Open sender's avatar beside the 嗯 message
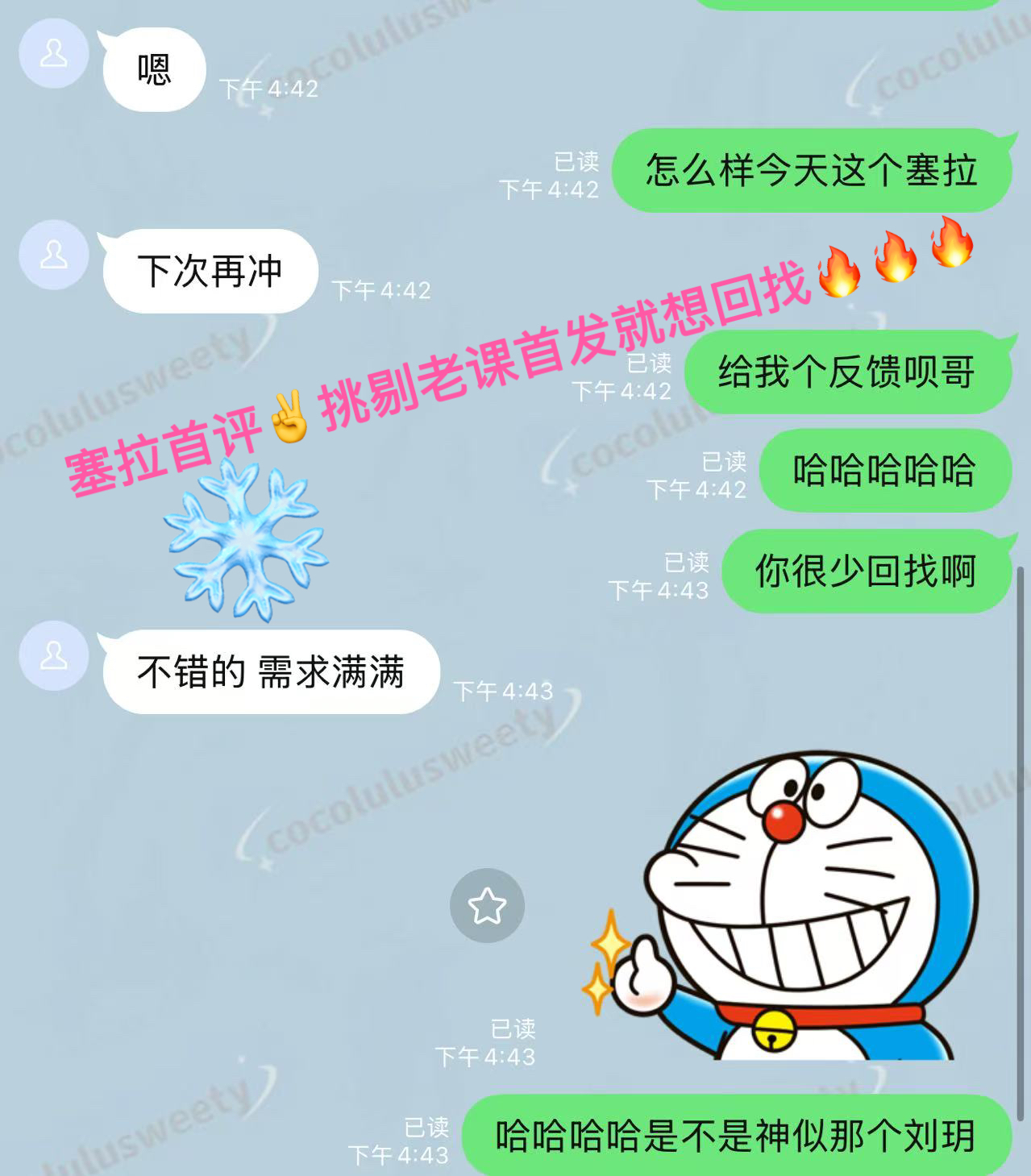 tap(53, 54)
